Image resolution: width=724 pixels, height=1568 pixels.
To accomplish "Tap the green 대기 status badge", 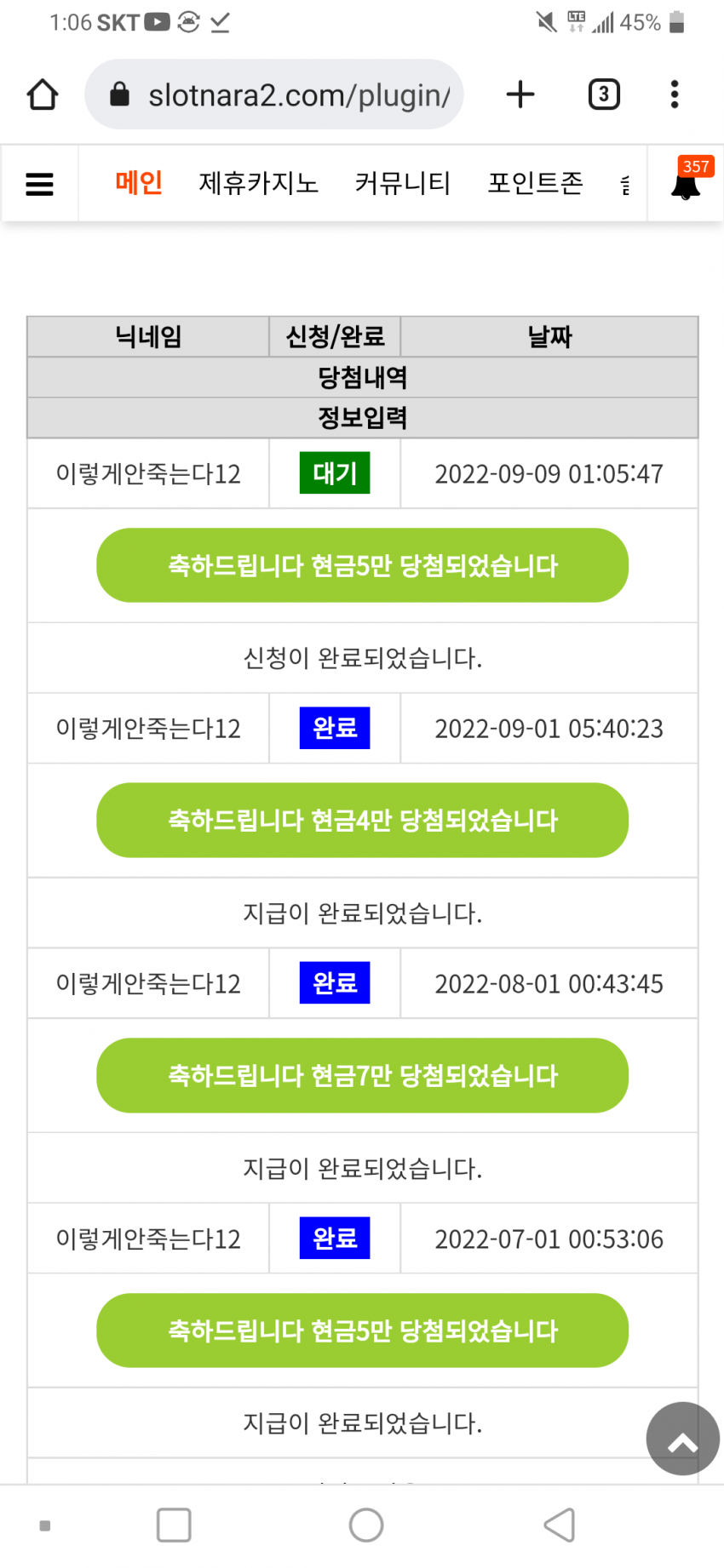I will 335,473.
